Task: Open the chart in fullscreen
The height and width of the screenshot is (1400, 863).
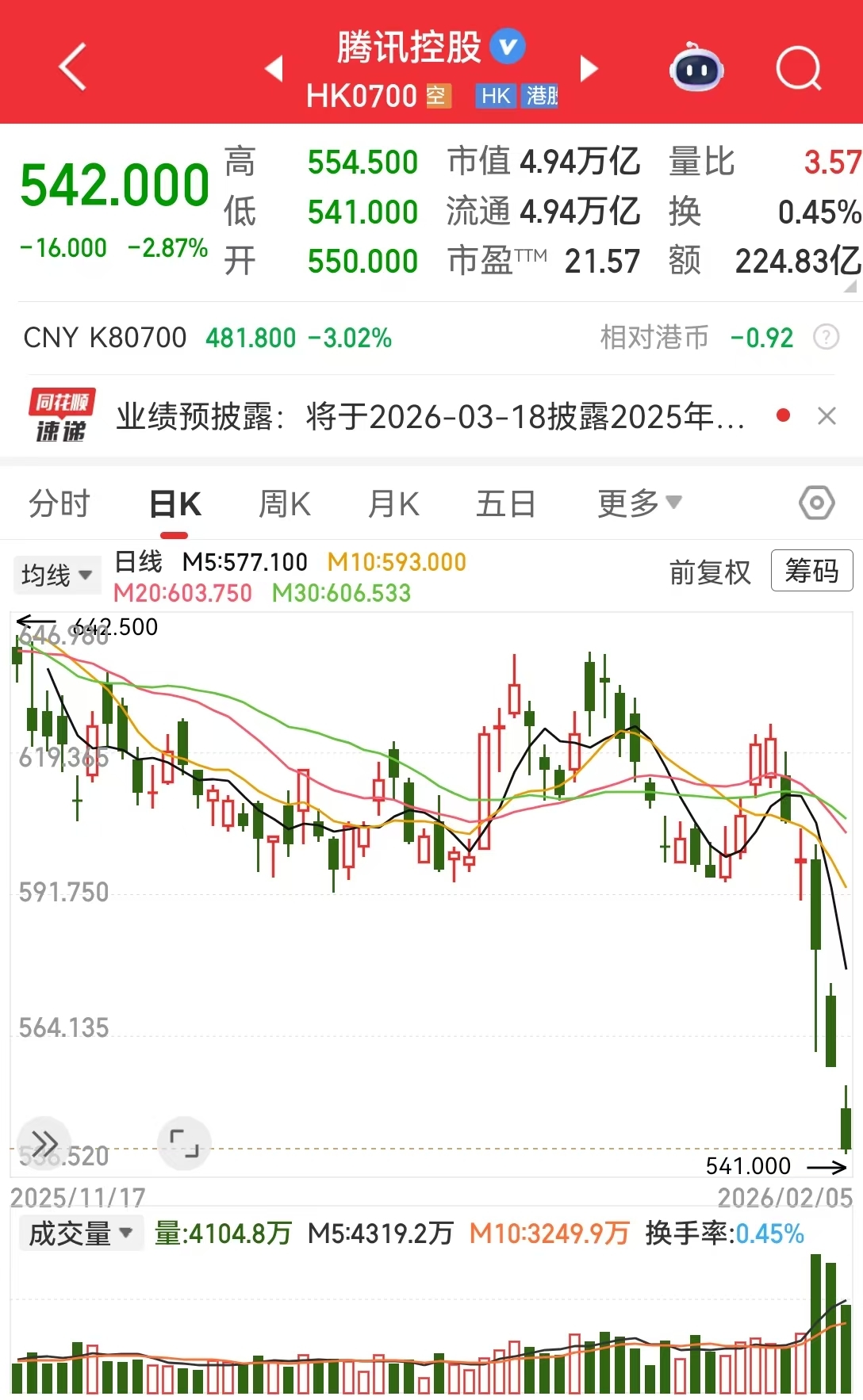Action: (x=185, y=1143)
